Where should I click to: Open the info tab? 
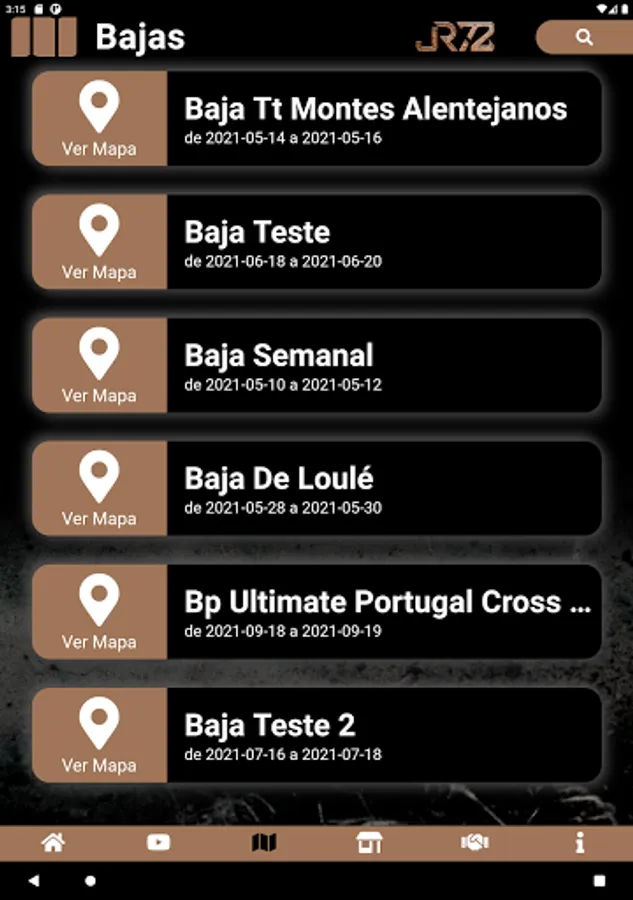click(x=580, y=843)
